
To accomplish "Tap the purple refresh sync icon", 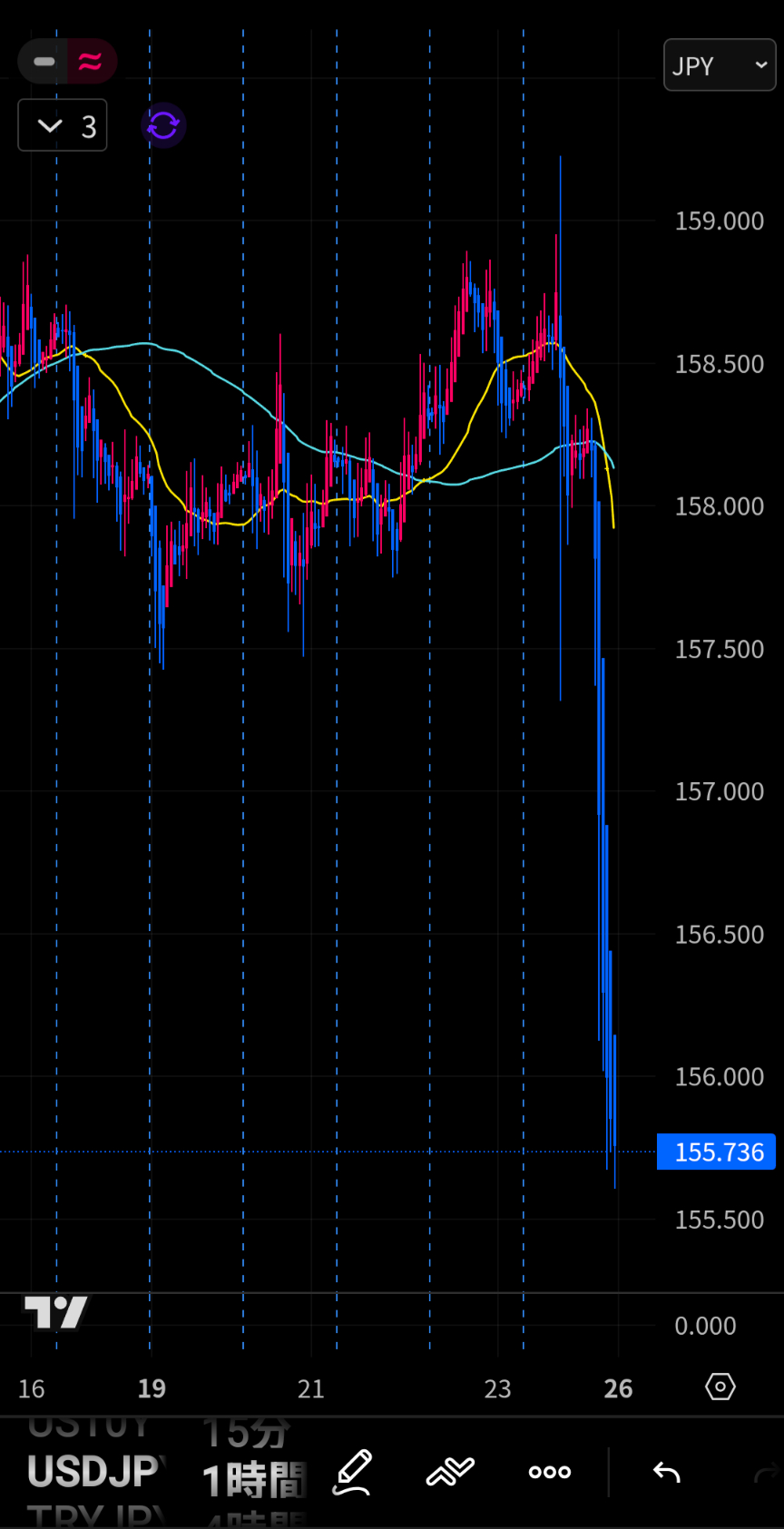I will click(x=163, y=125).
